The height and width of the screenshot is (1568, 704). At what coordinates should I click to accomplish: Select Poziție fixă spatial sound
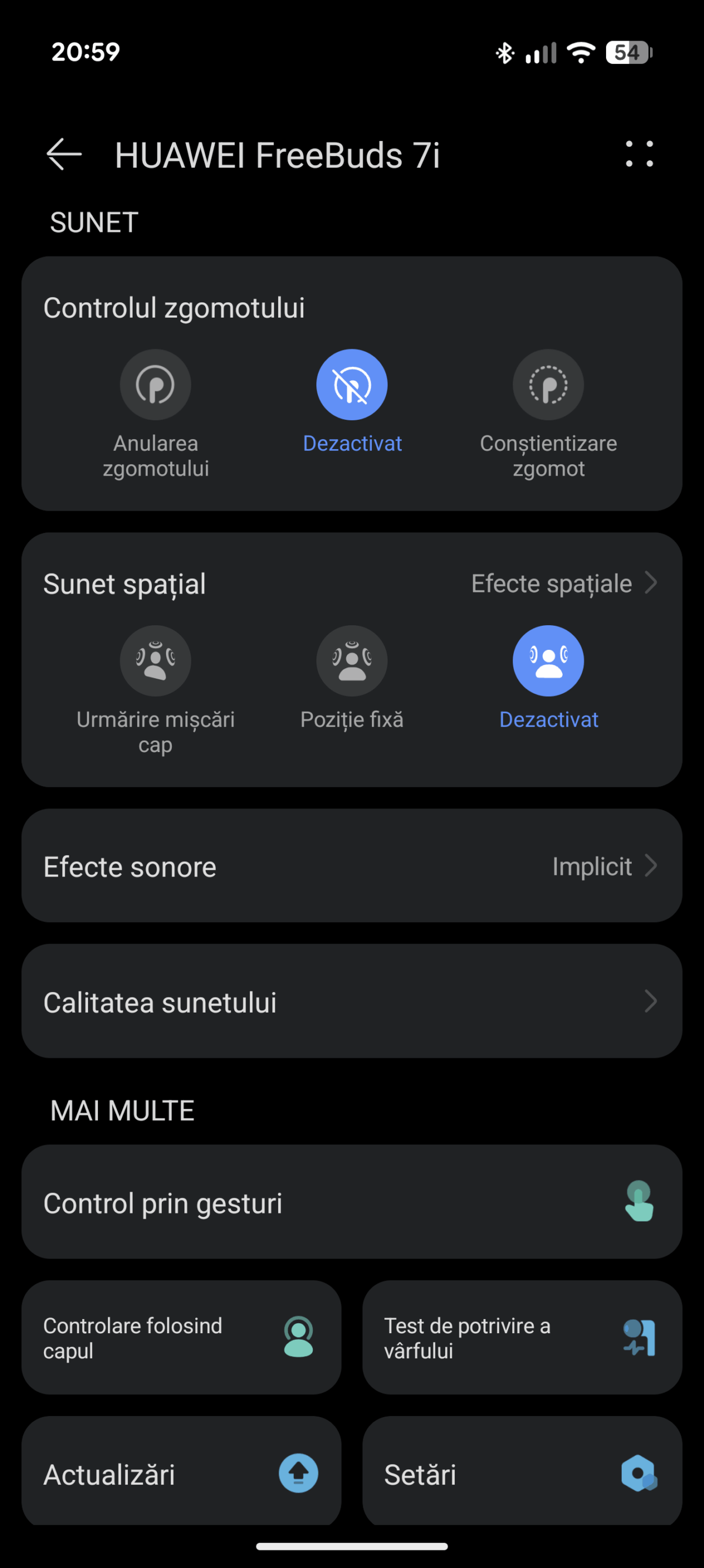[x=351, y=662]
